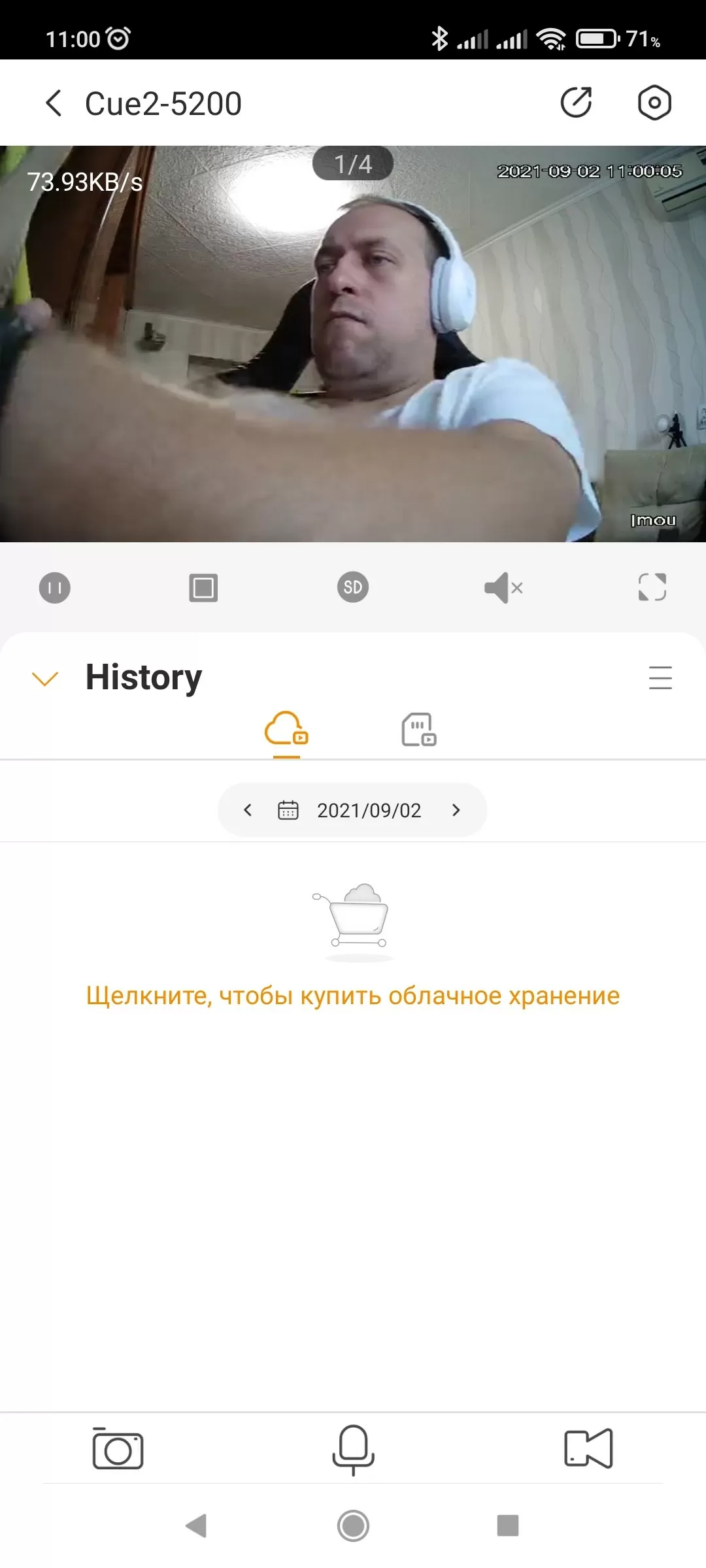Start talking through the microphone
The image size is (706, 1568).
click(353, 1450)
